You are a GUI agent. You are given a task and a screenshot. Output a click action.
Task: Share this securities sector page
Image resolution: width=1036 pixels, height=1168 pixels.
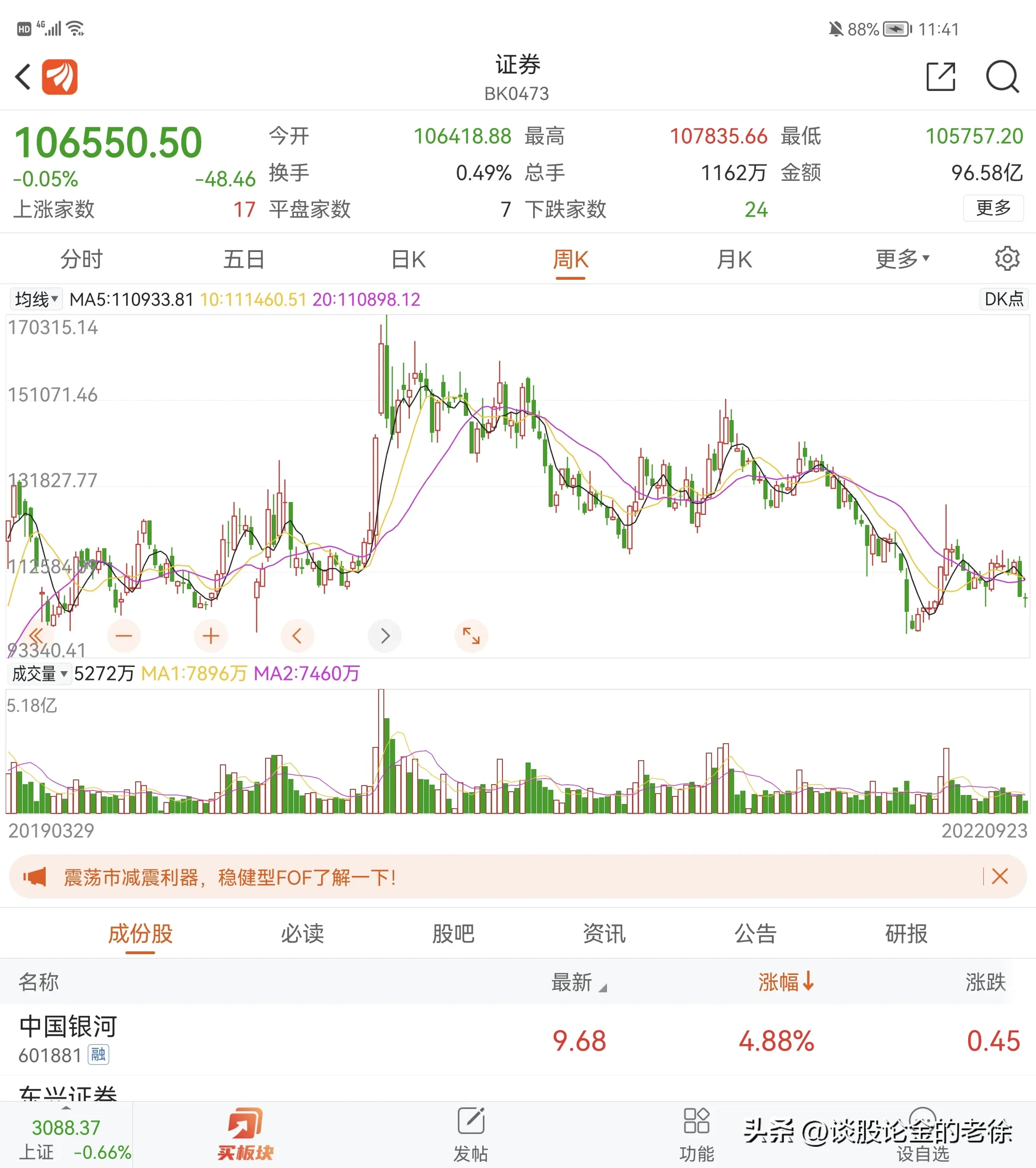940,77
